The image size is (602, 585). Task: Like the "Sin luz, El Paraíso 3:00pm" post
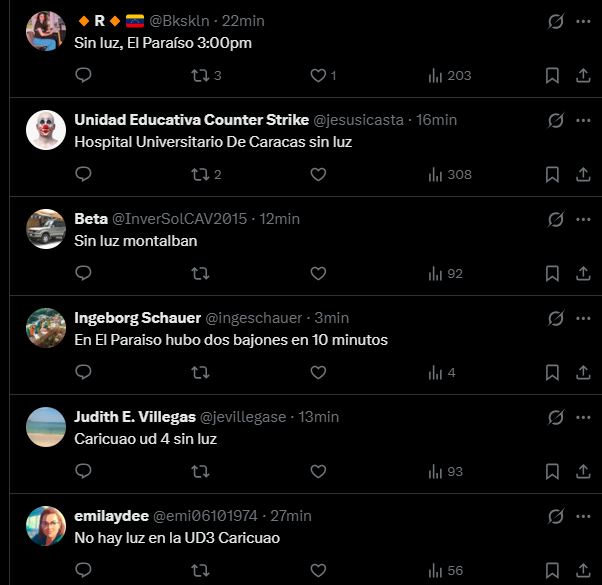[318, 75]
